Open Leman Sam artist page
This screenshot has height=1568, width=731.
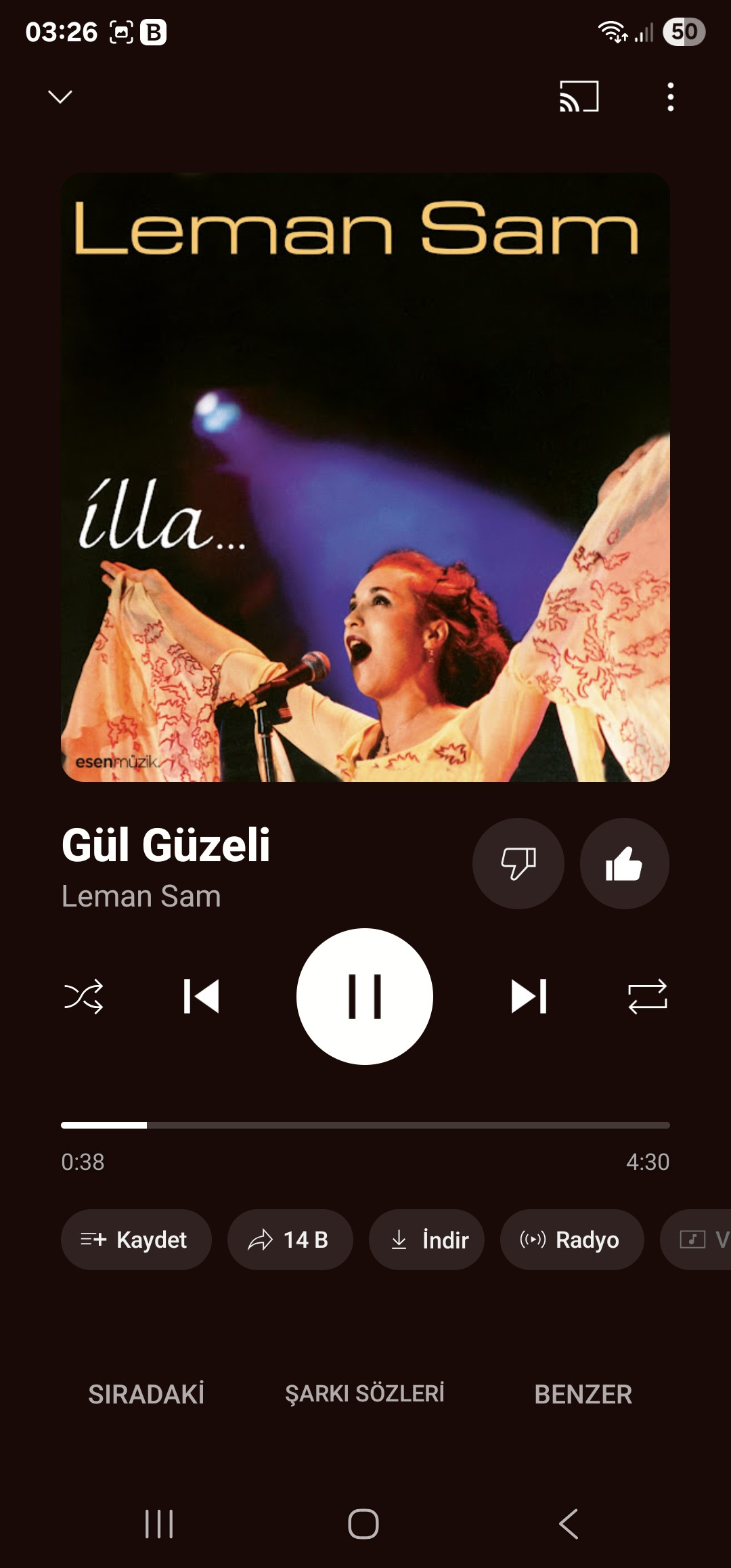click(x=141, y=896)
